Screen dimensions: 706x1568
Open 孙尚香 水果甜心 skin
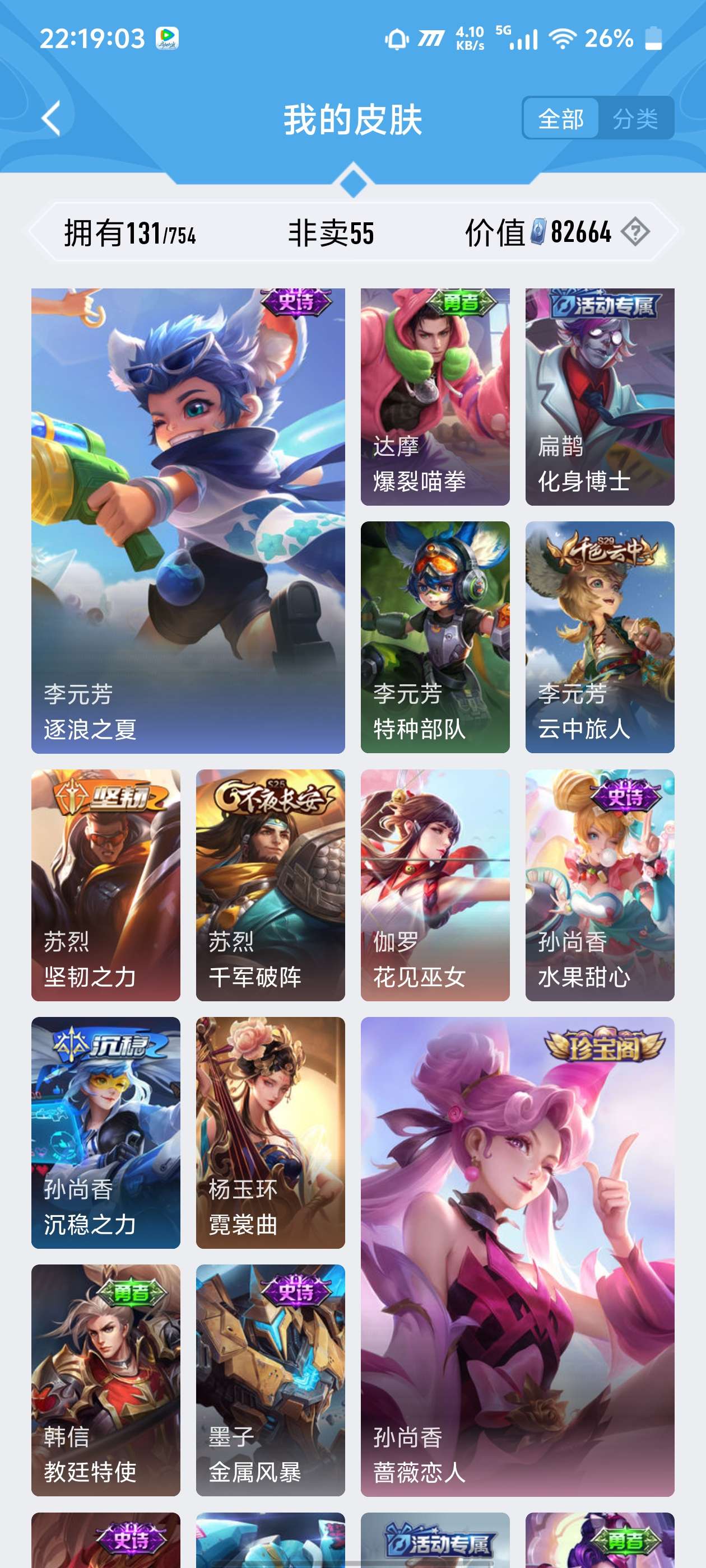(600, 885)
